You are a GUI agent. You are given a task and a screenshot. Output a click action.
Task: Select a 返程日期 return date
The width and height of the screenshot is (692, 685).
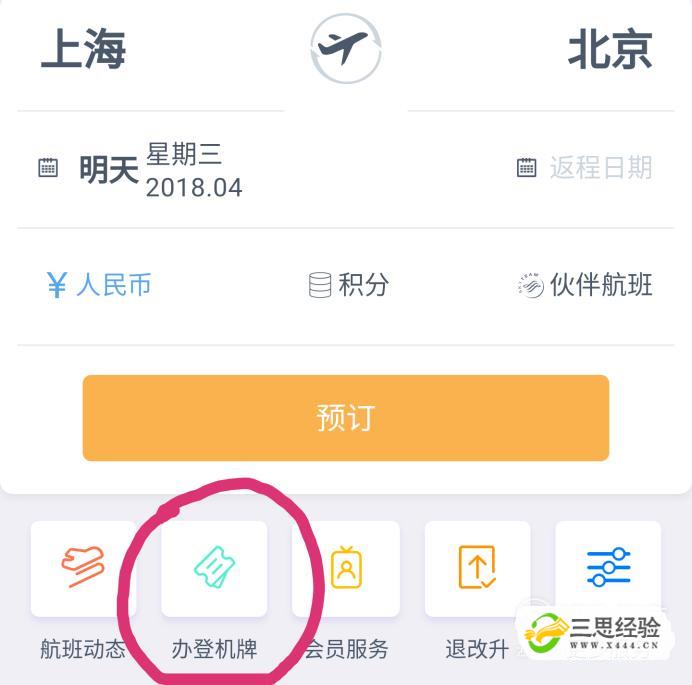tap(585, 168)
